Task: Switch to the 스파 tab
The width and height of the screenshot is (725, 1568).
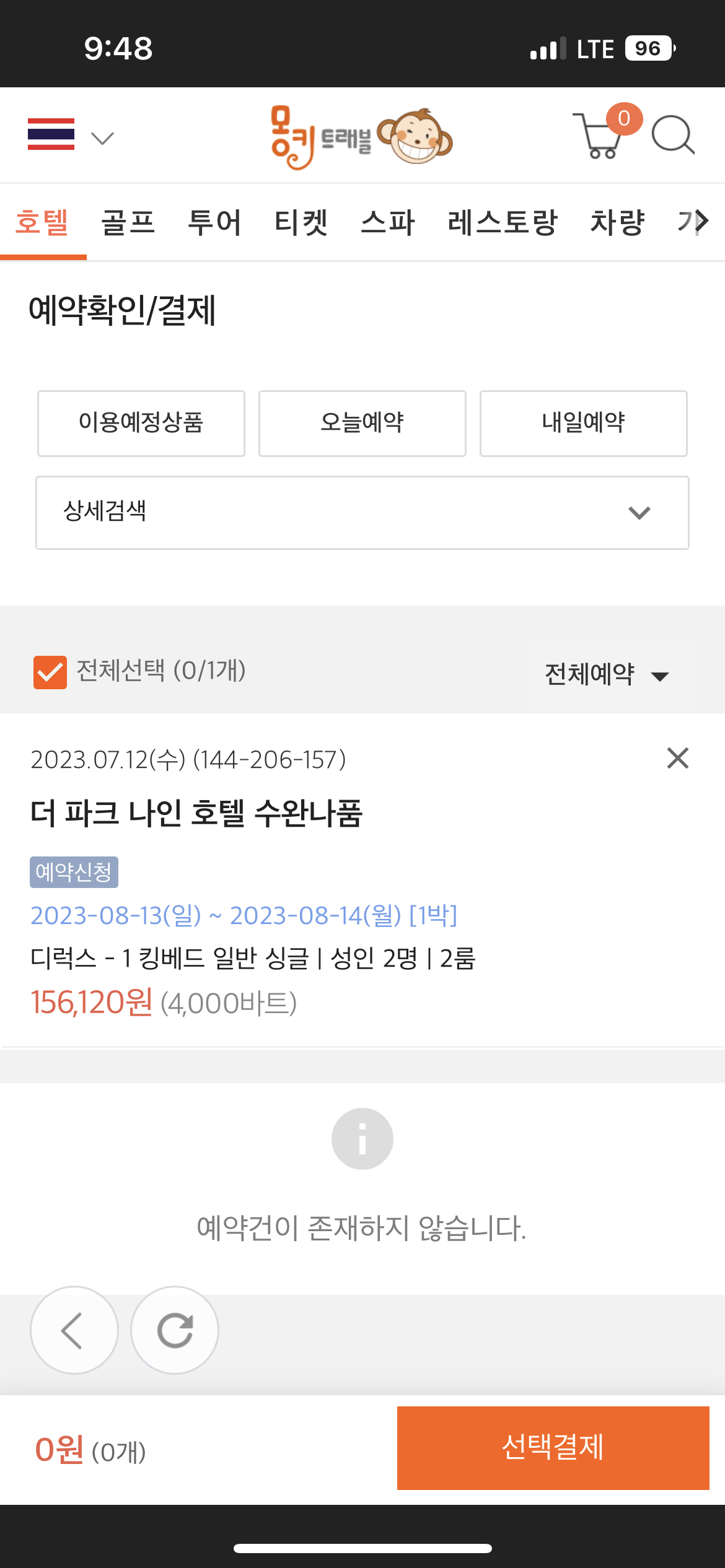Action: 388,222
